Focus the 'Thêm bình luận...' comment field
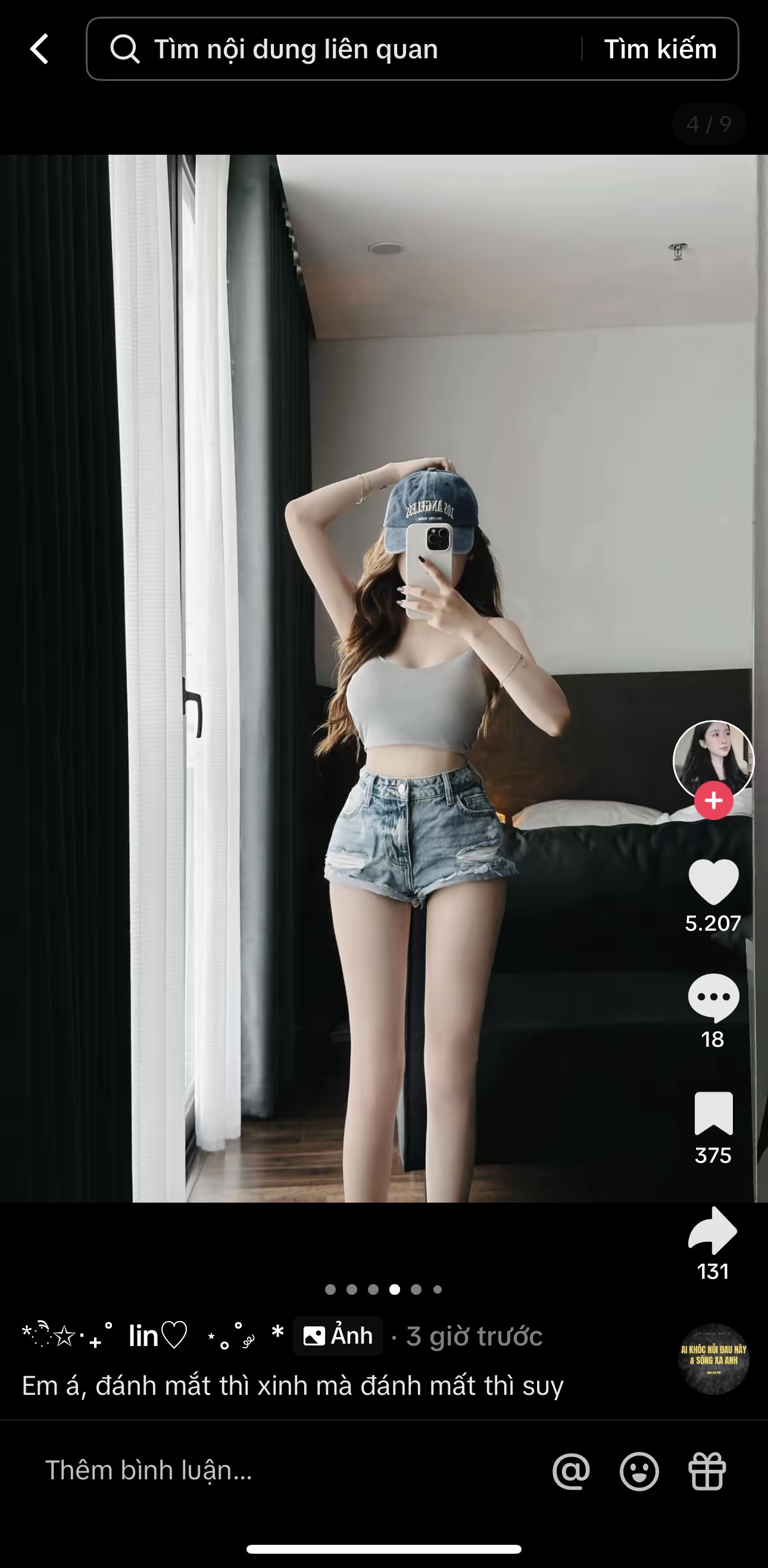This screenshot has height=1568, width=768. 274,1470
